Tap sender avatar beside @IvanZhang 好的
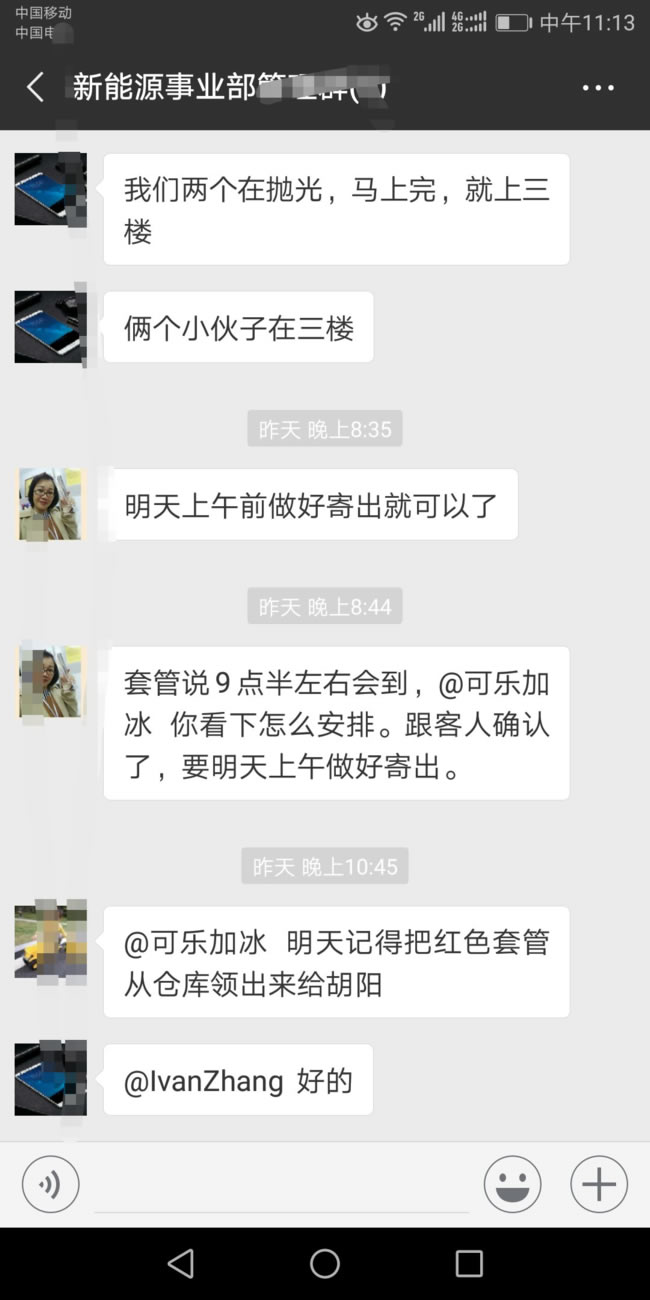 point(50,1079)
